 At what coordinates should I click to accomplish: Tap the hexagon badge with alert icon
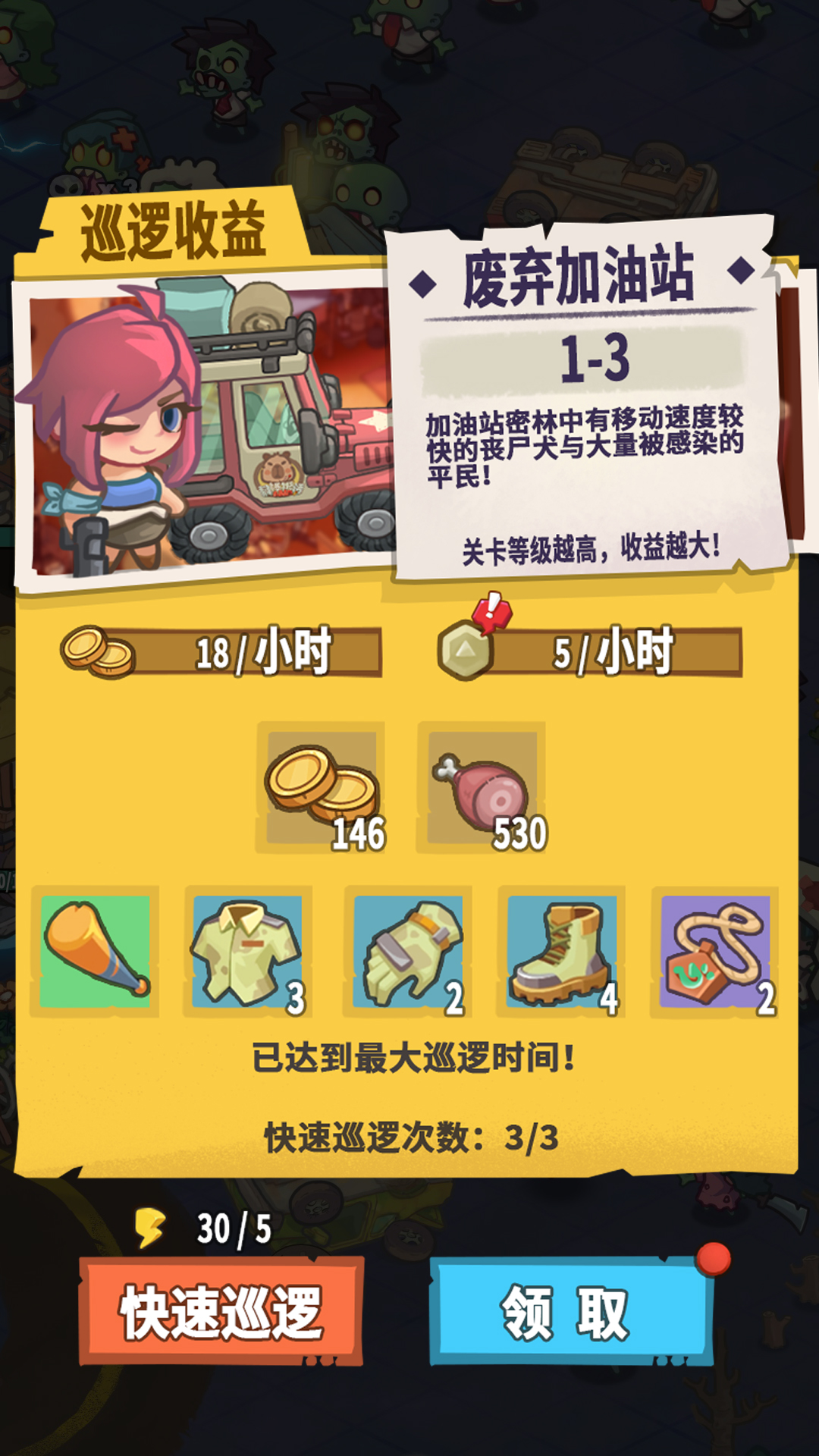(x=467, y=648)
